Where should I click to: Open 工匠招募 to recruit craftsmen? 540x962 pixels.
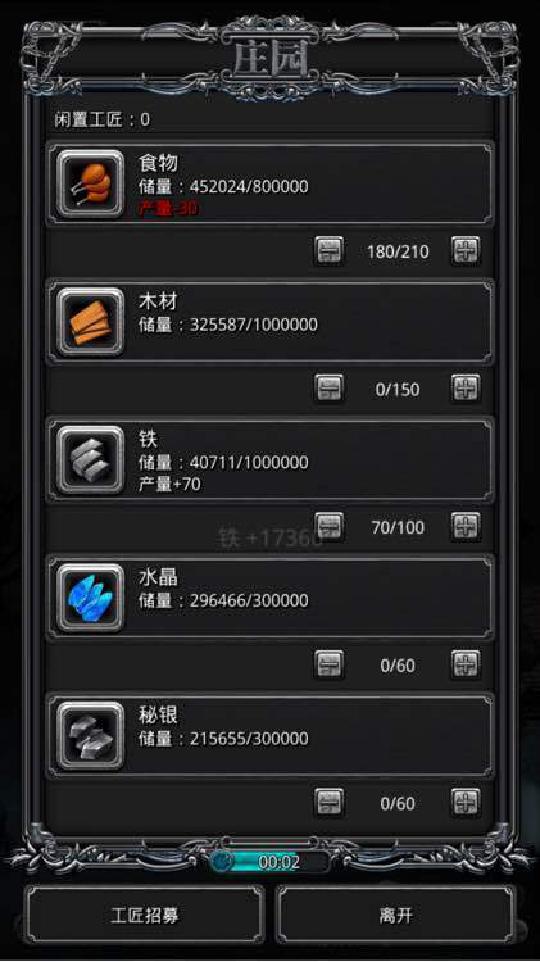tap(145, 915)
